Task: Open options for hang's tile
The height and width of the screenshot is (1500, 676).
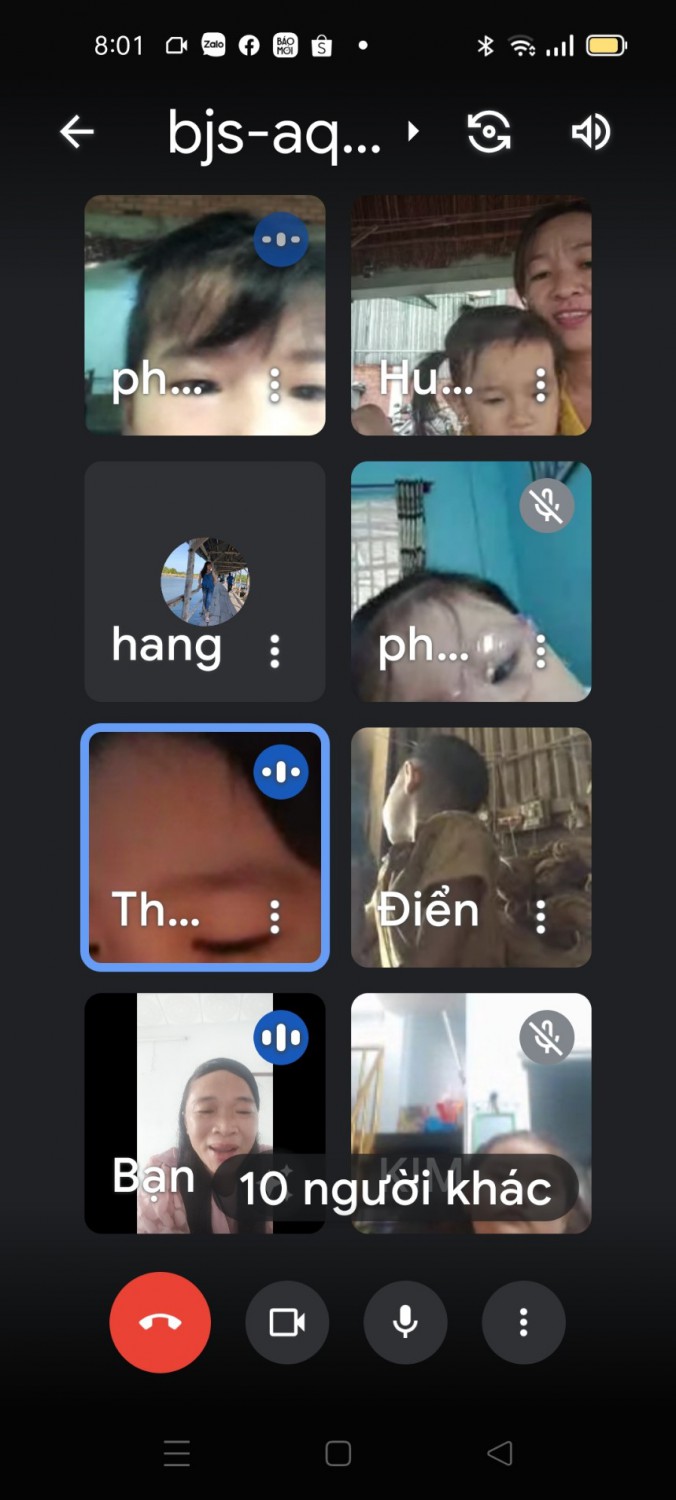Action: click(x=275, y=651)
